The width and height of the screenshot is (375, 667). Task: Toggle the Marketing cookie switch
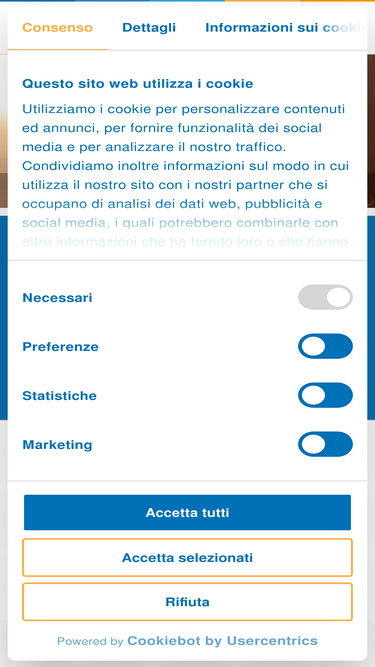(325, 444)
